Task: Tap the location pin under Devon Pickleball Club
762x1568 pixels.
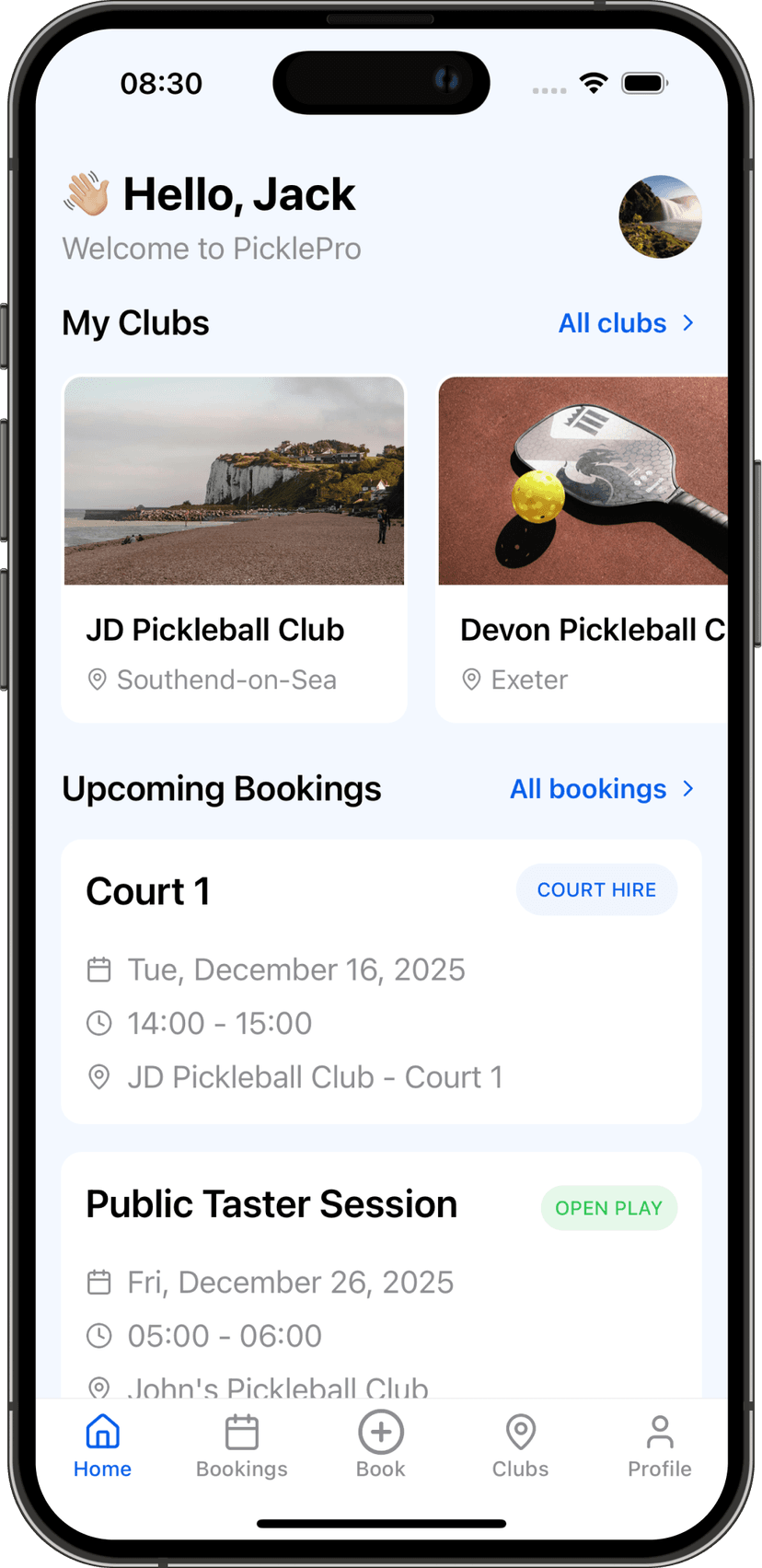Action: 472,679
